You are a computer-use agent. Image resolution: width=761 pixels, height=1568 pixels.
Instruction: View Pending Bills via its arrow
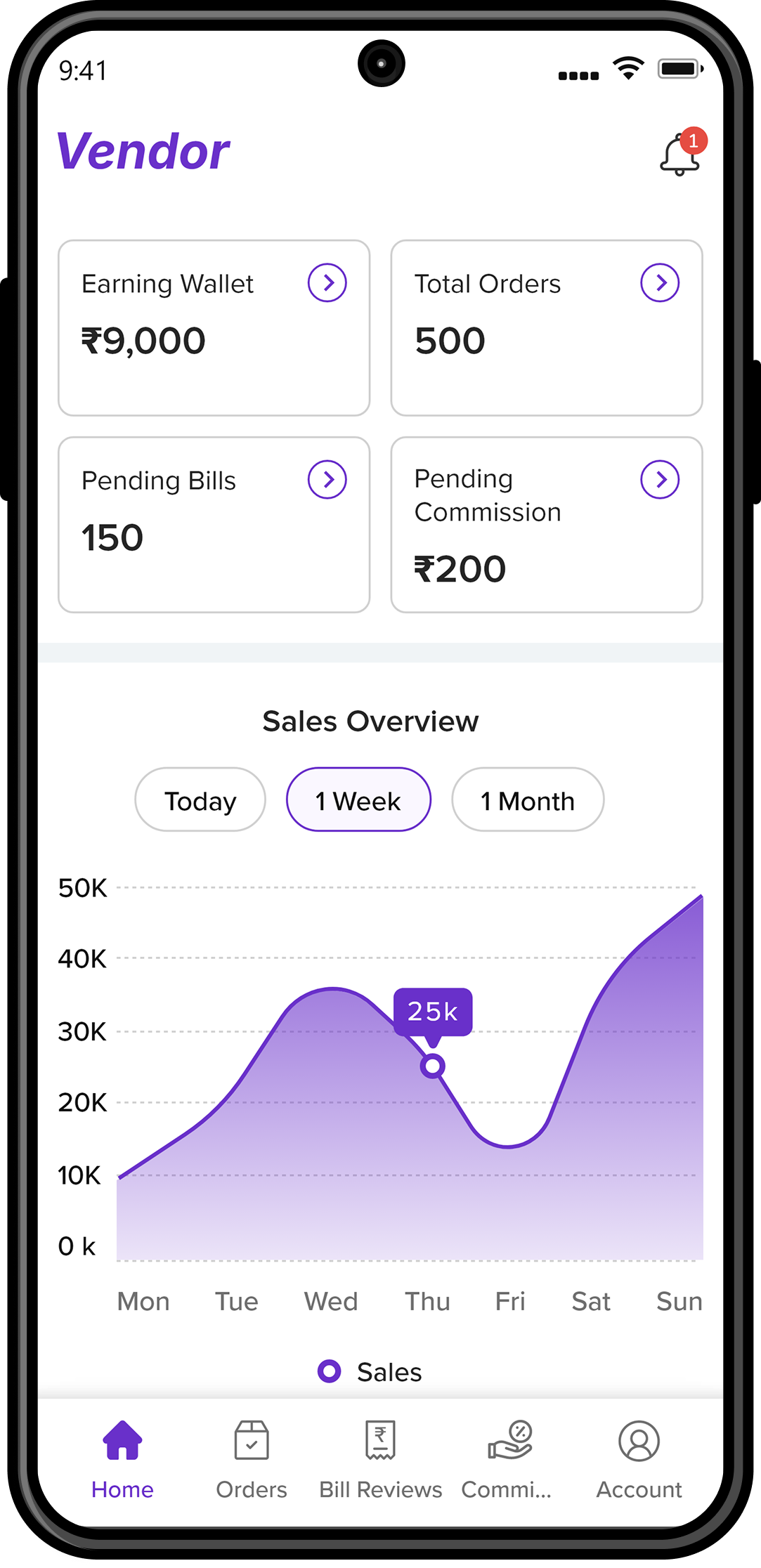click(x=327, y=480)
